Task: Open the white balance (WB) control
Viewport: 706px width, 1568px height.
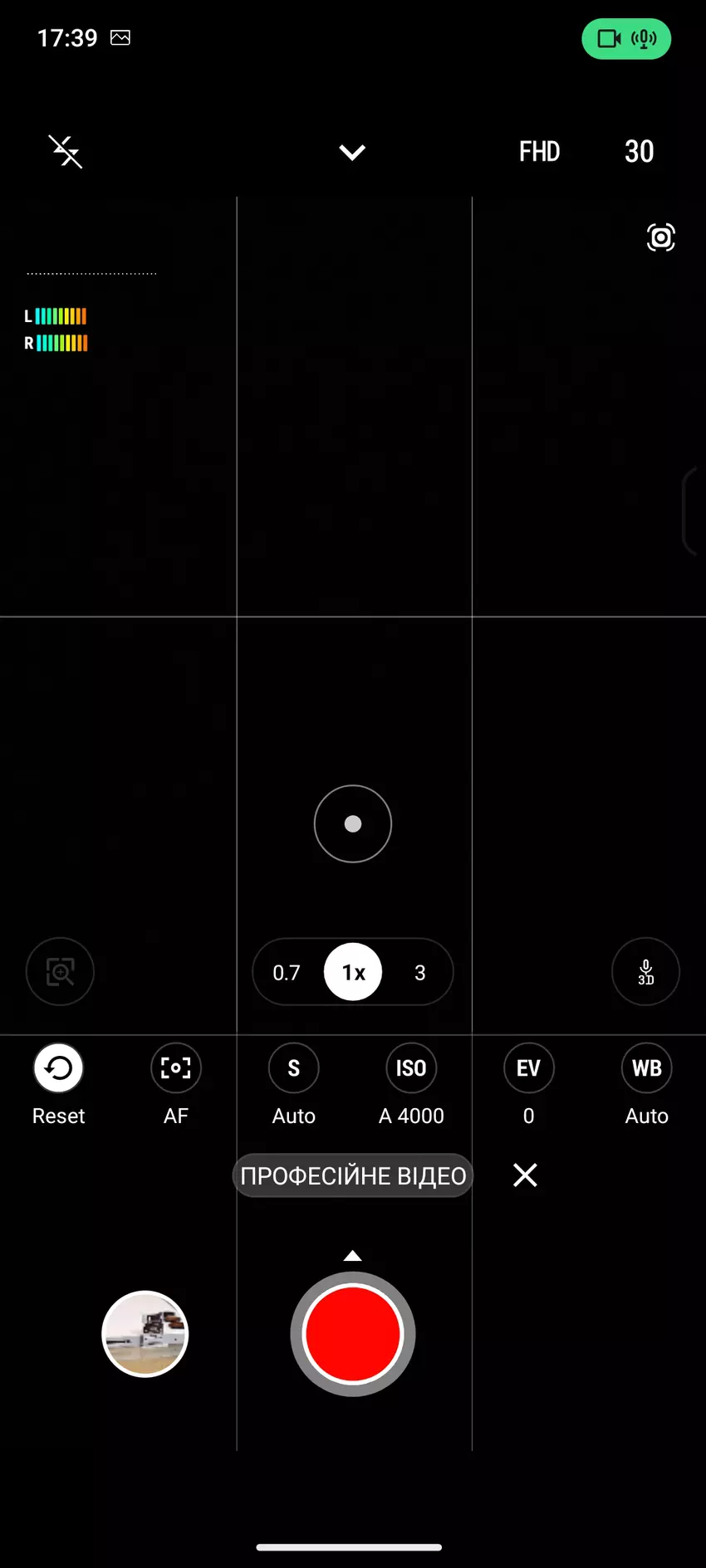Action: coord(646,1068)
